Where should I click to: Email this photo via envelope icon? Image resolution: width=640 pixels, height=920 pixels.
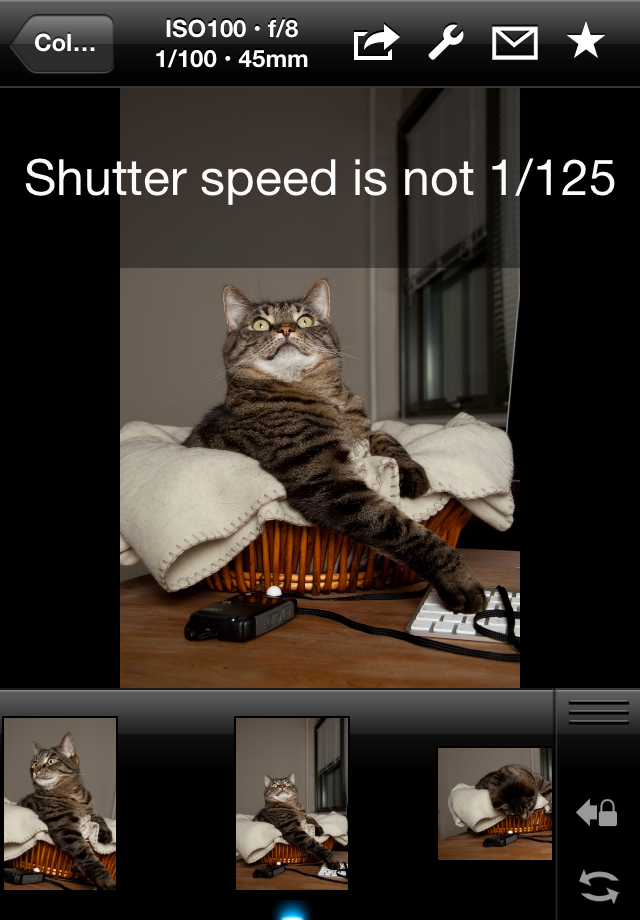pos(515,43)
